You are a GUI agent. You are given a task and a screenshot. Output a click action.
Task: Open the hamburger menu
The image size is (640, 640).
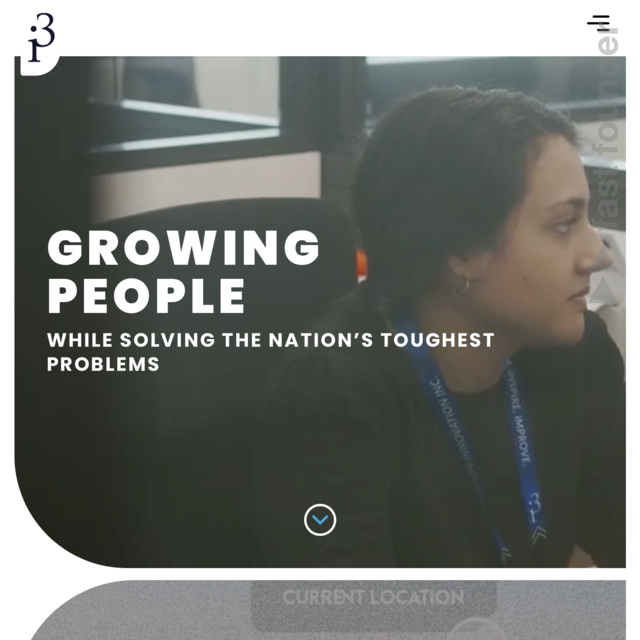click(598, 23)
